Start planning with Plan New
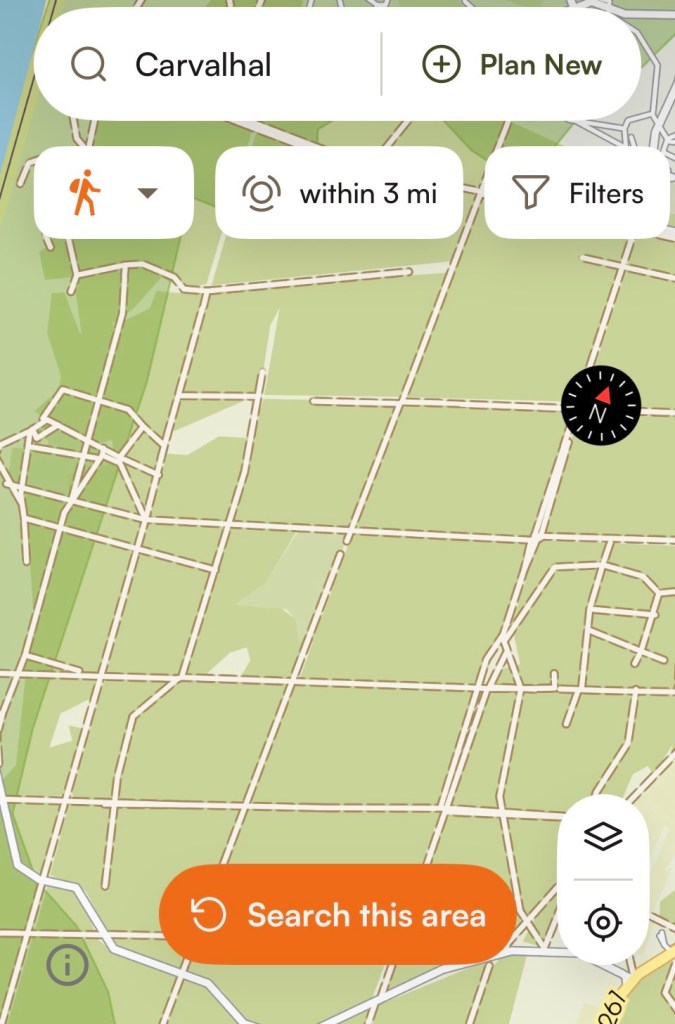Image resolution: width=675 pixels, height=1024 pixels. point(512,66)
